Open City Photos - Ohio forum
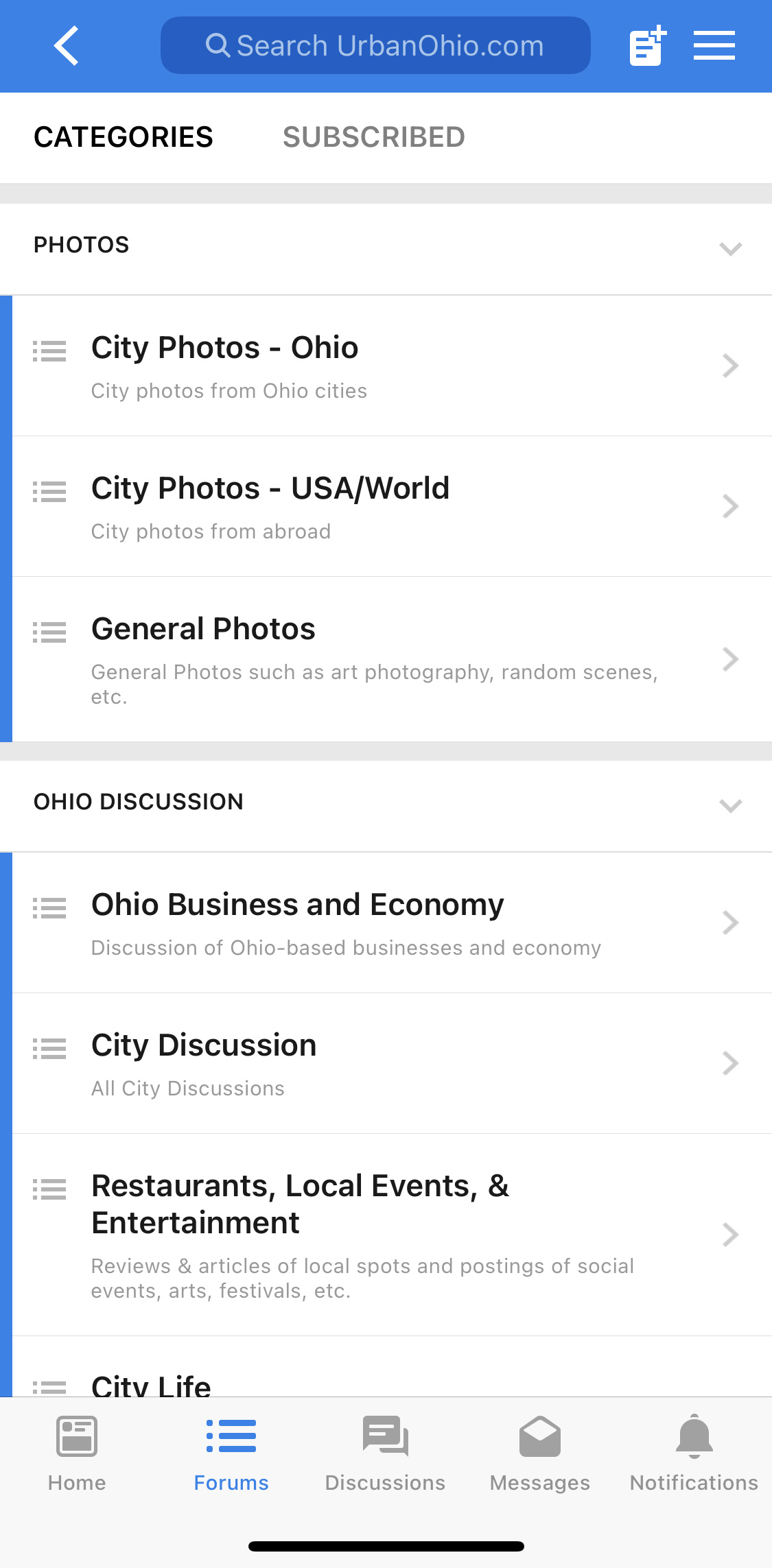Screen dimensions: 772x1568 point(392,366)
